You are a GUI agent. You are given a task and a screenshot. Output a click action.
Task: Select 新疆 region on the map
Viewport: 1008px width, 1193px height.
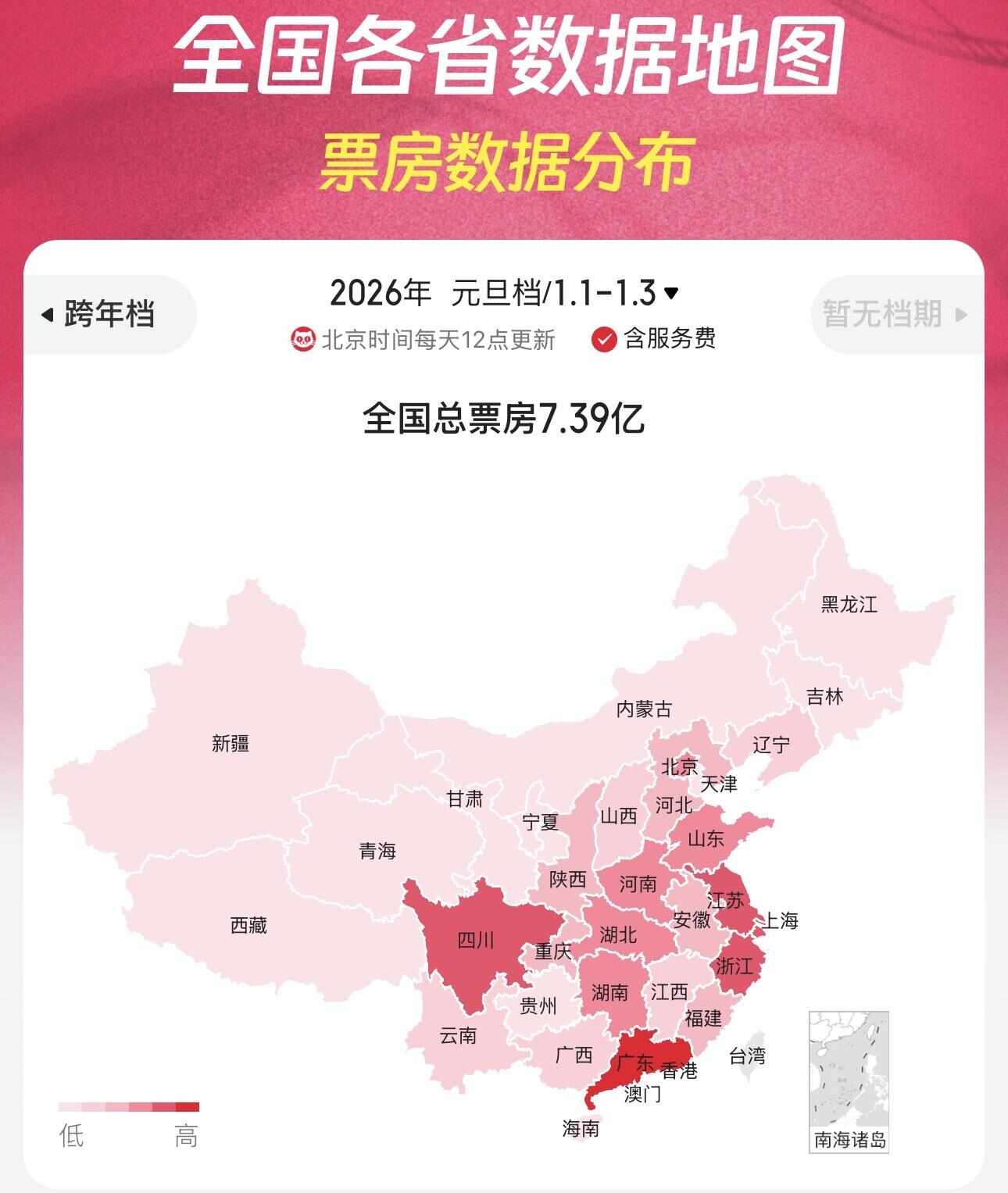231,742
